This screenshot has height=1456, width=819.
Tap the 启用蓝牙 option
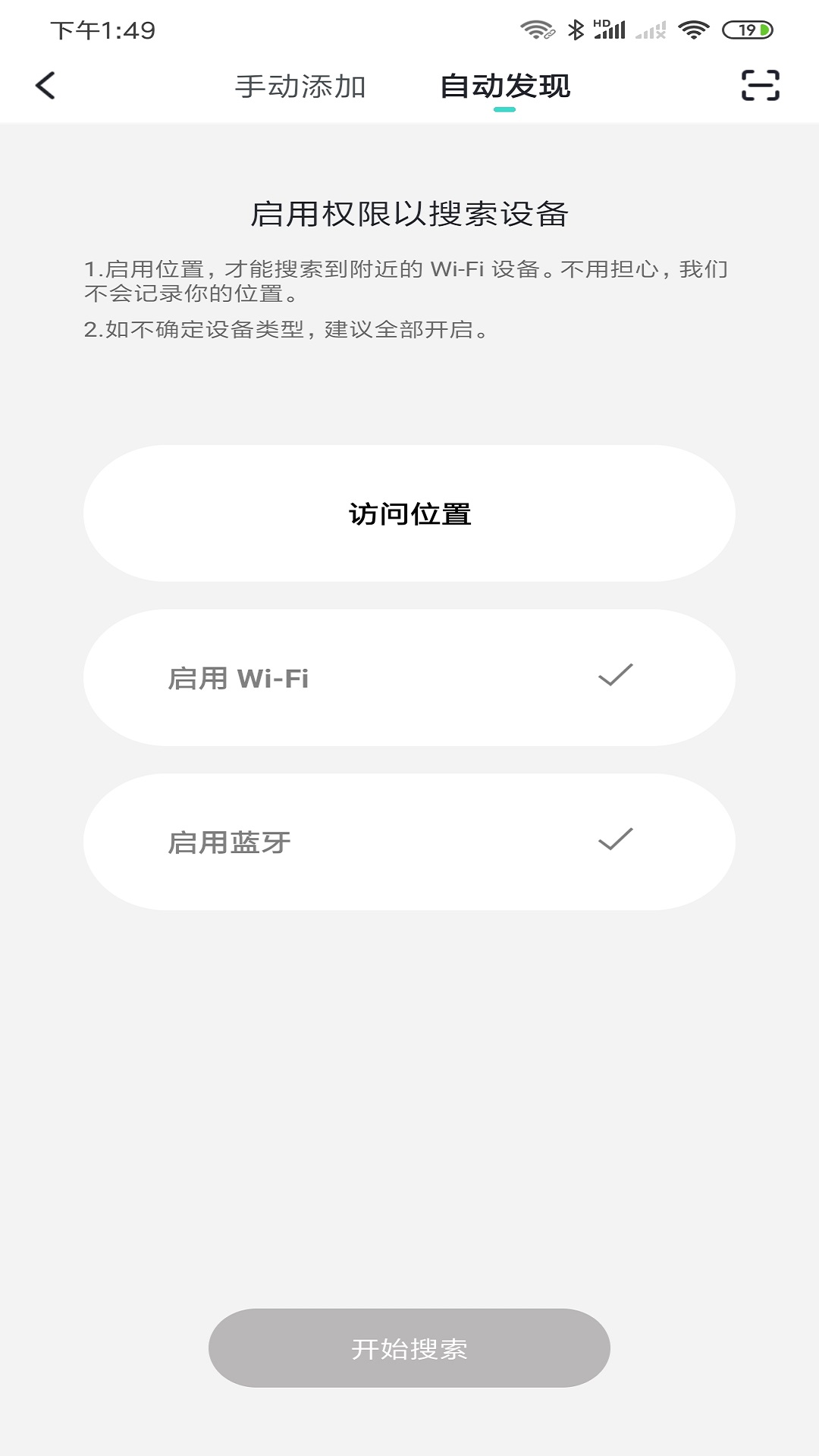[409, 842]
